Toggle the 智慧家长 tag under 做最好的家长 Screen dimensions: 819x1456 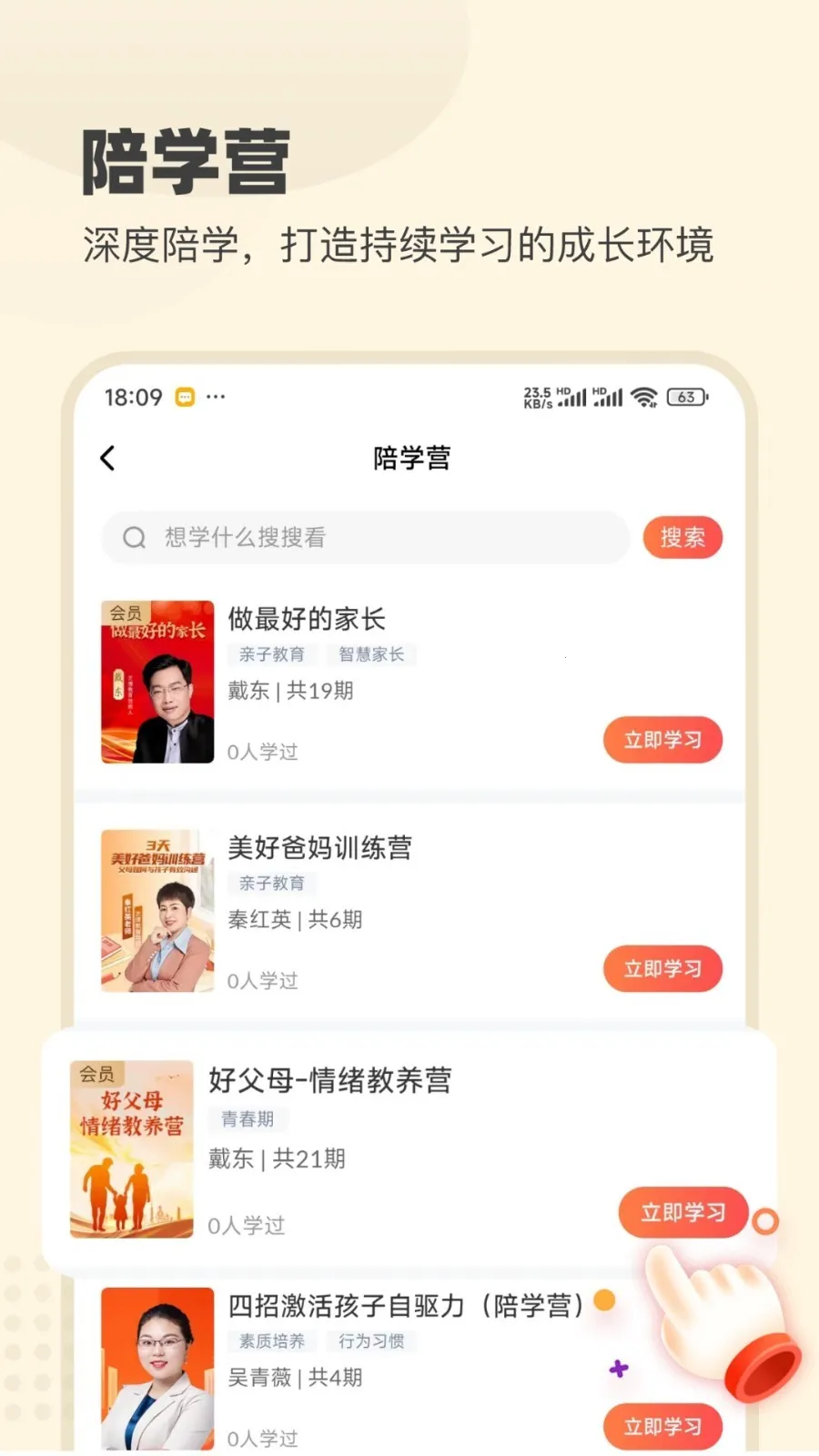pyautogui.click(x=371, y=654)
